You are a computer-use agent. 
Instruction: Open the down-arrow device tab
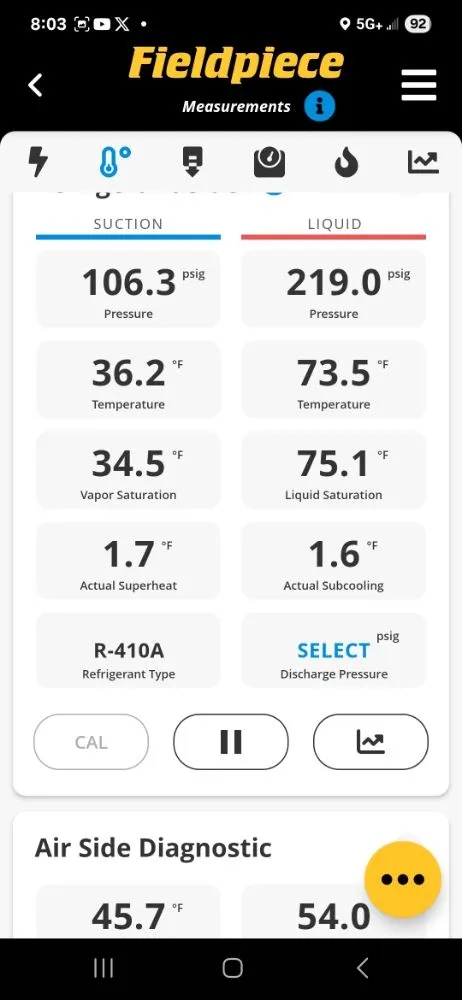(x=193, y=161)
